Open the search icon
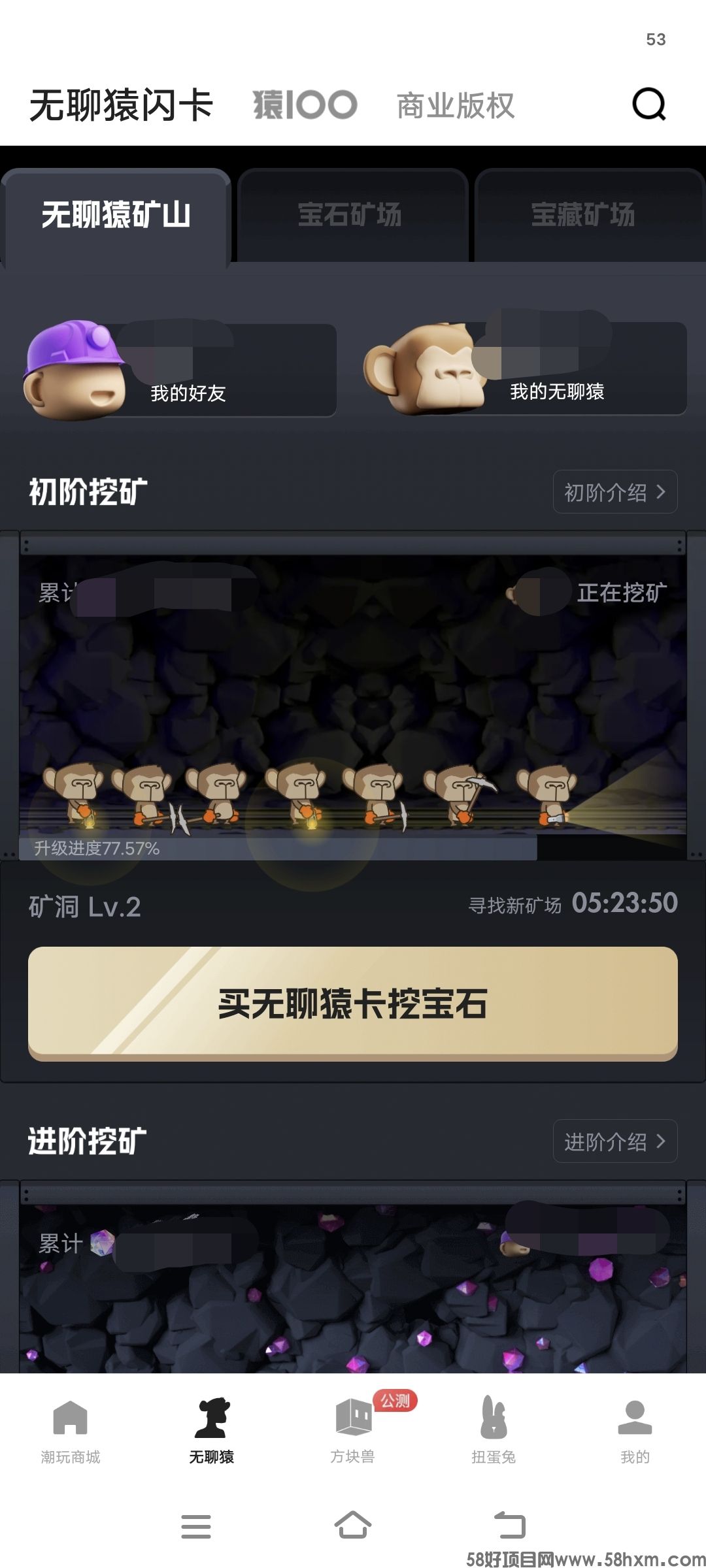706x1568 pixels. tap(648, 105)
